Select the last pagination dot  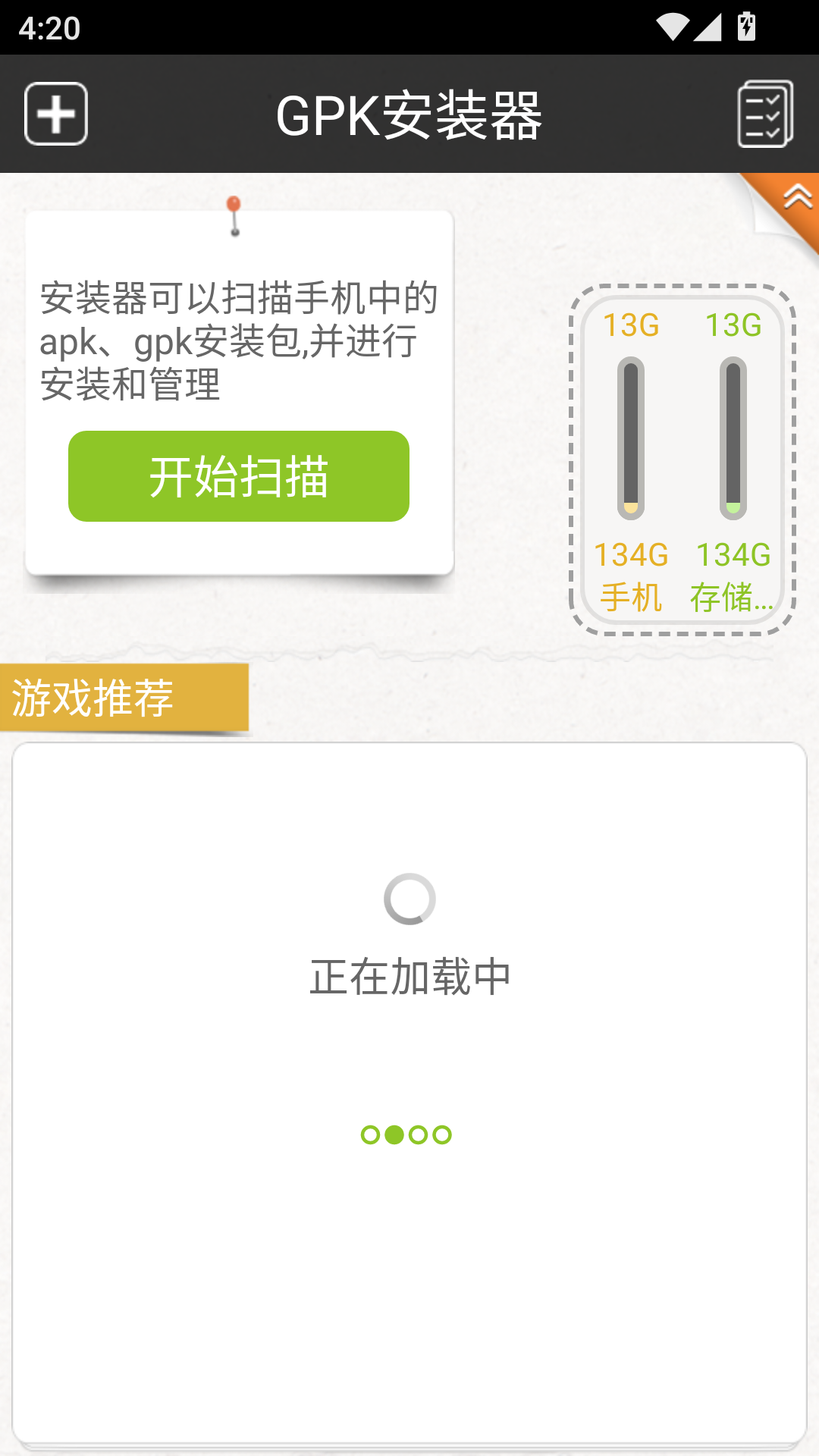[442, 1135]
